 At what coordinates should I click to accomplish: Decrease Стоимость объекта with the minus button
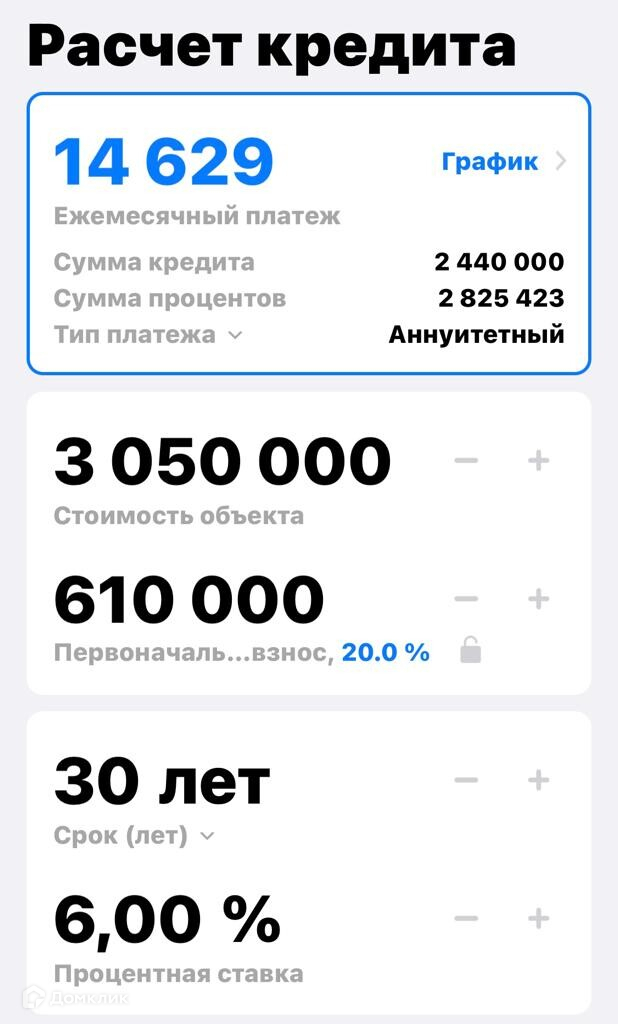click(466, 461)
